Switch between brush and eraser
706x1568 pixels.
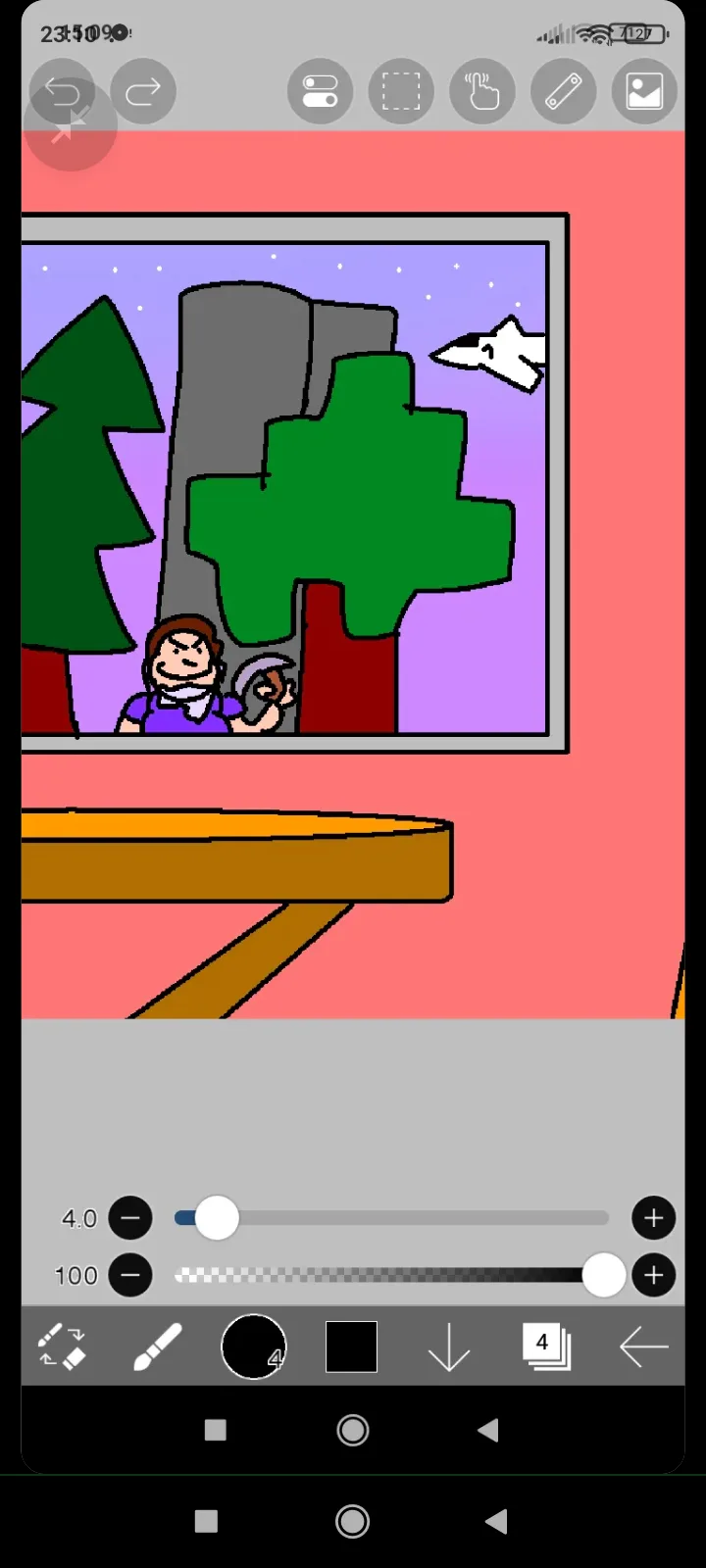pos(62,1347)
